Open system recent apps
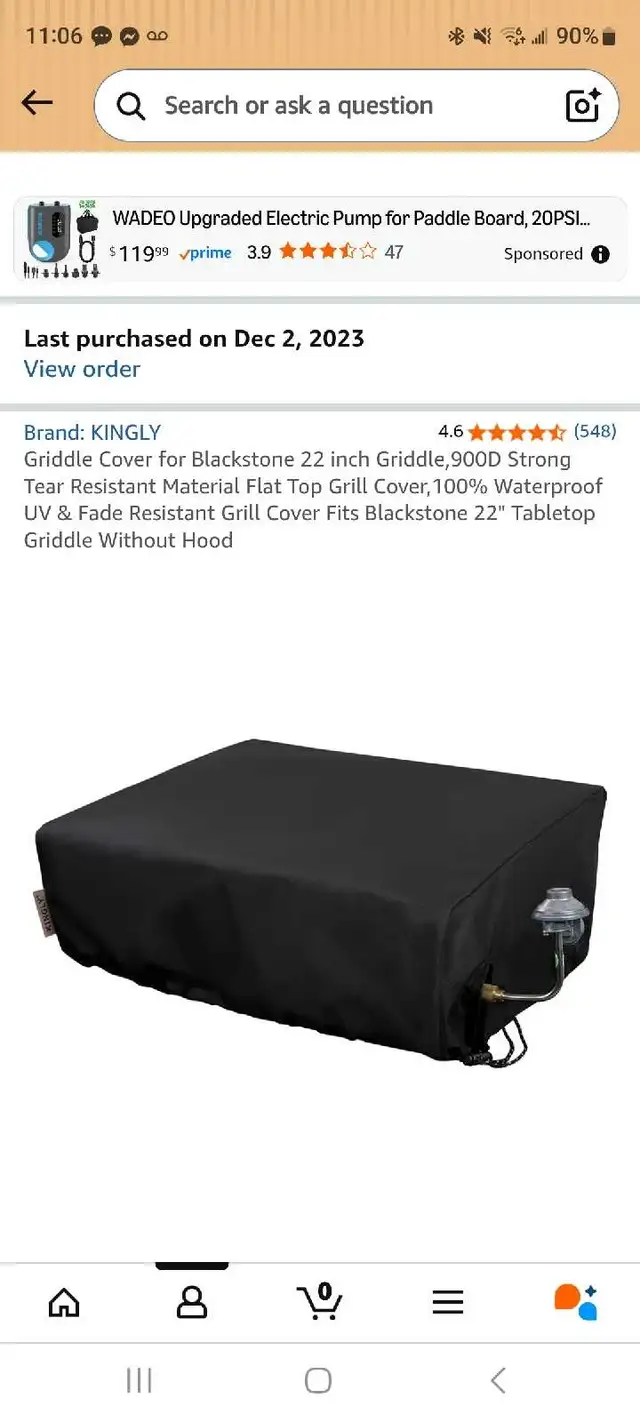Screen dimensions: 640x1422 [x=139, y=1381]
